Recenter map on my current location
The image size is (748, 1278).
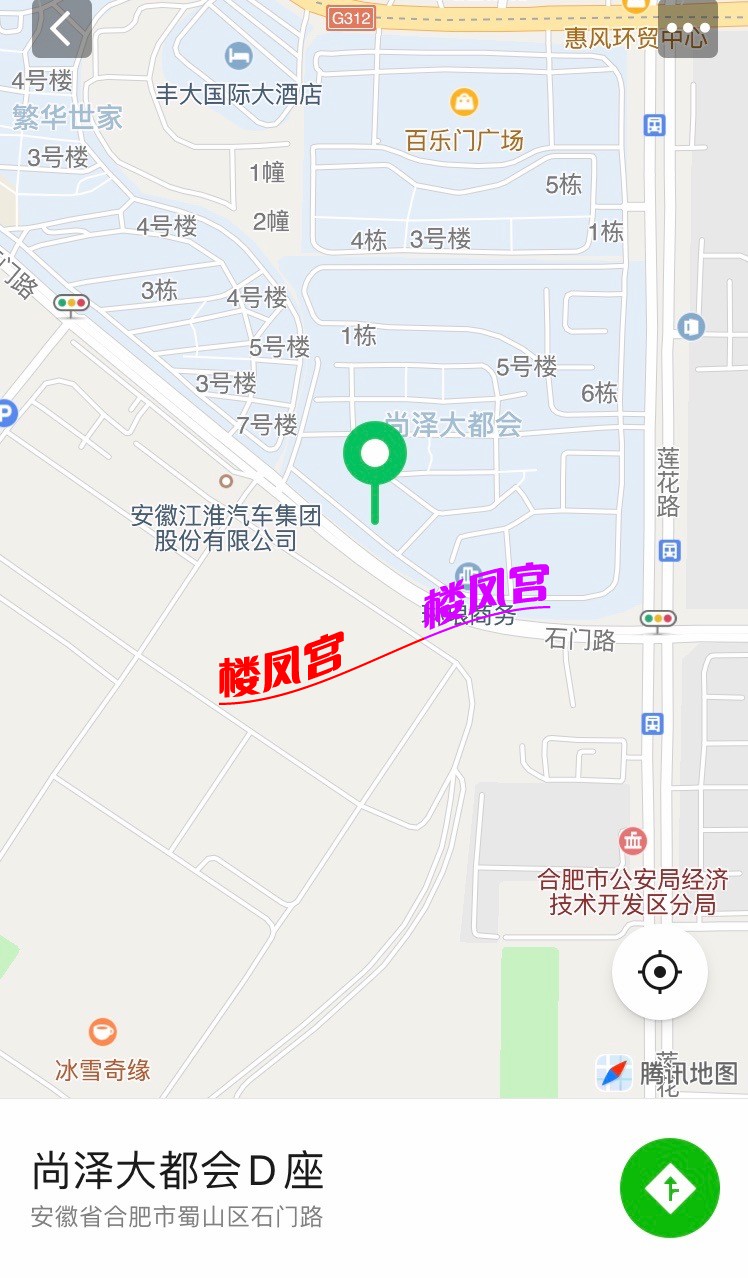(x=660, y=972)
